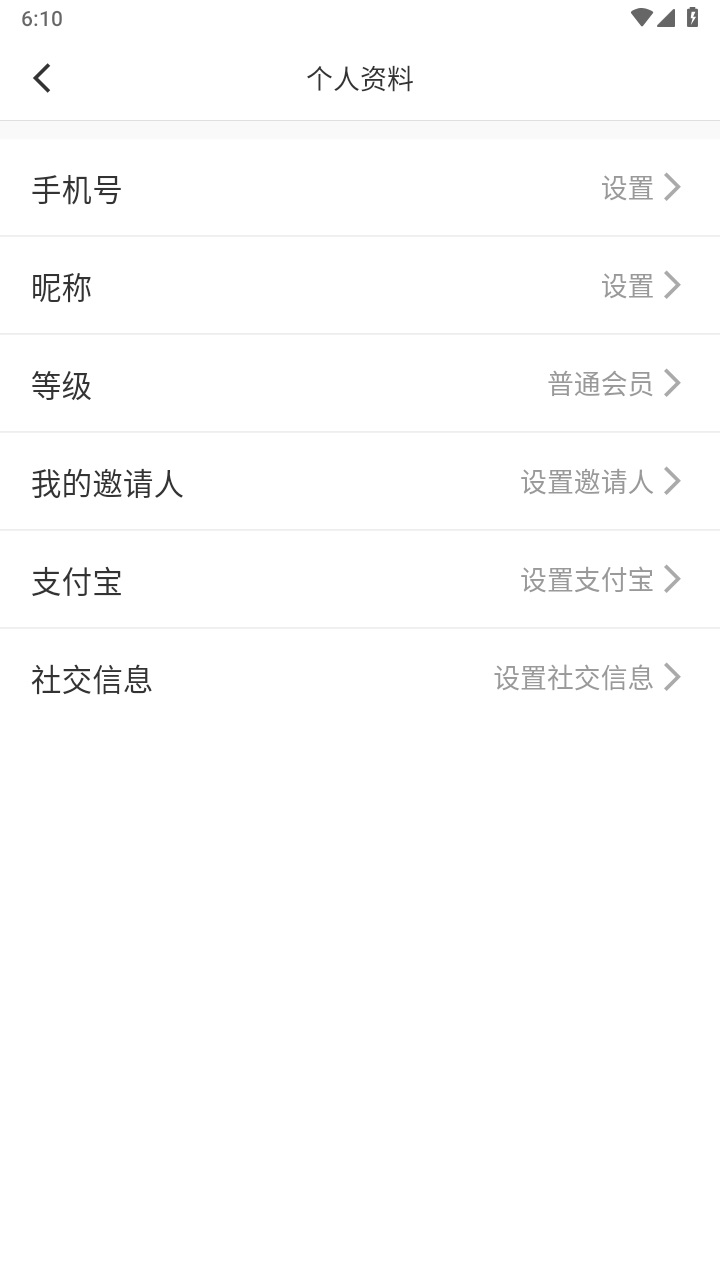Click the chevron next to 我的邀请人
Viewport: 720px width, 1280px height.
point(672,481)
